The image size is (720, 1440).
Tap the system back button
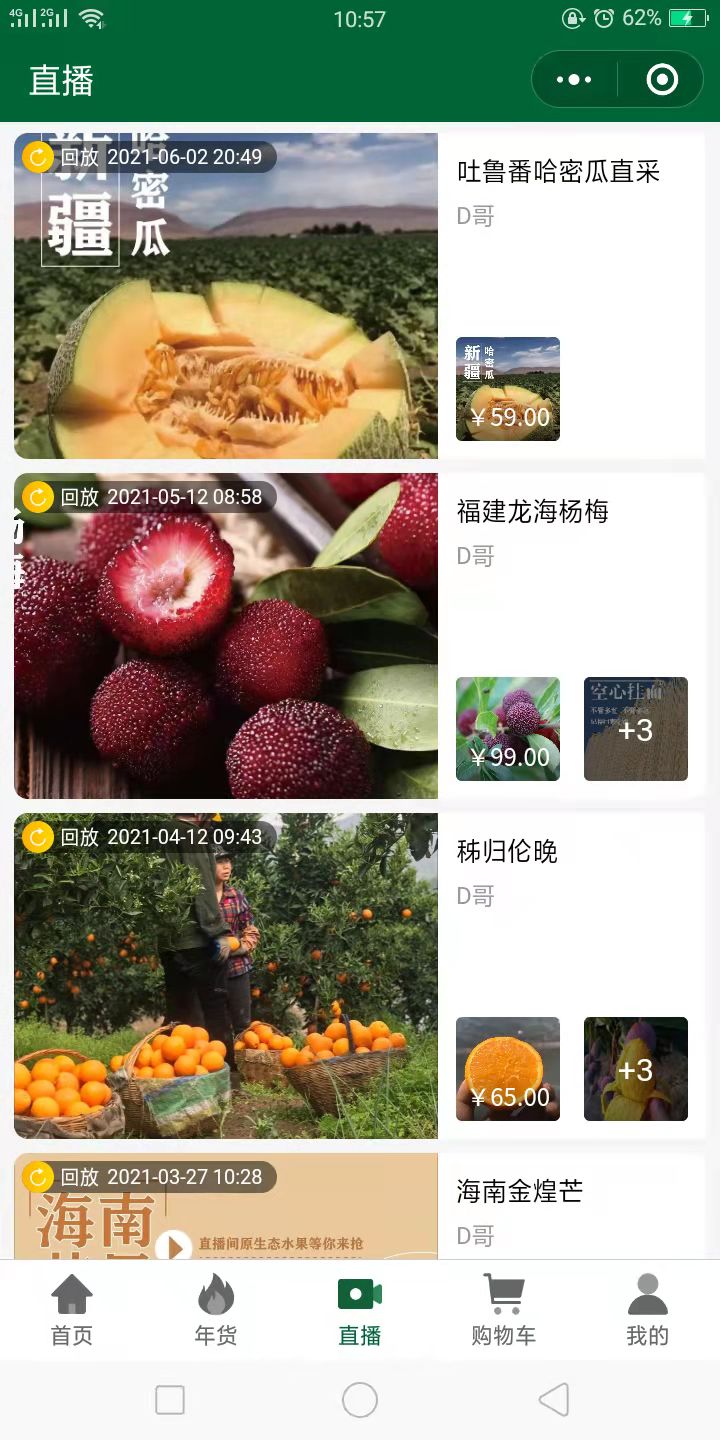[x=553, y=1400]
